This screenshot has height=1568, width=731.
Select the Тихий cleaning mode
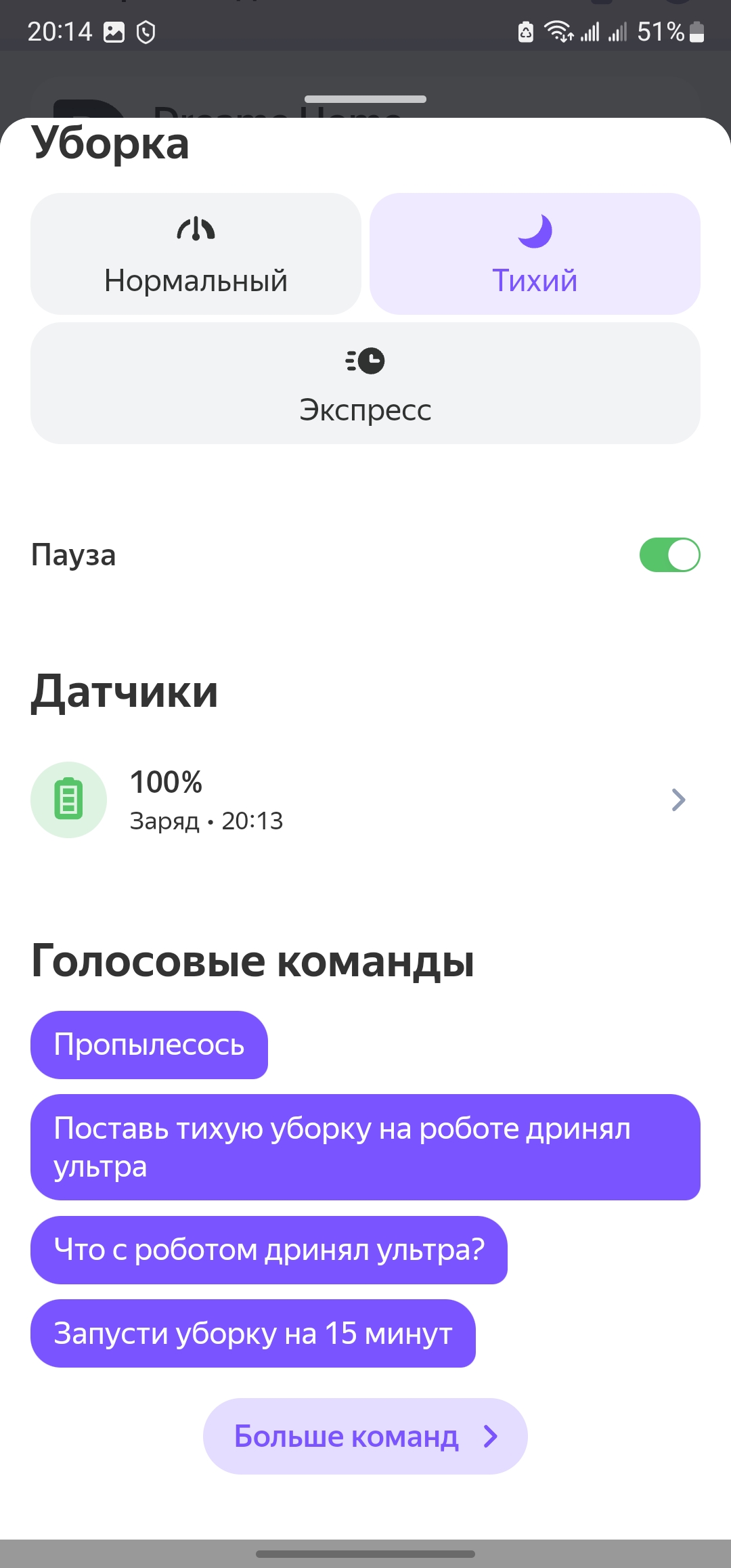point(535,254)
